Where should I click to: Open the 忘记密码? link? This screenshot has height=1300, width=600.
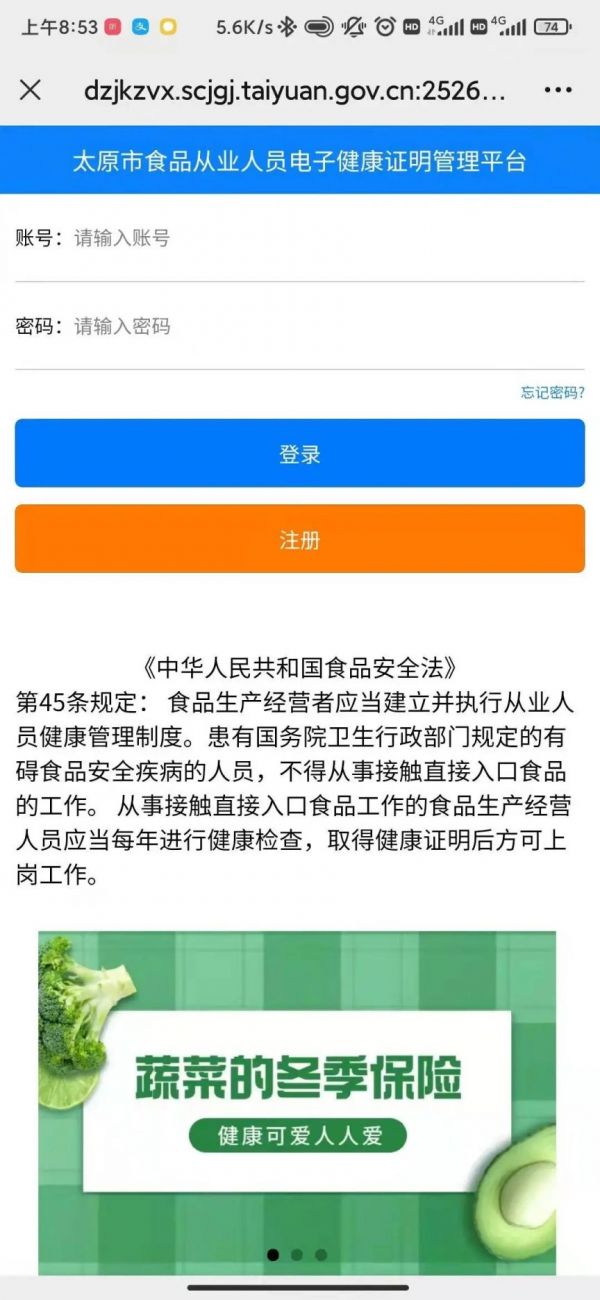(x=552, y=392)
